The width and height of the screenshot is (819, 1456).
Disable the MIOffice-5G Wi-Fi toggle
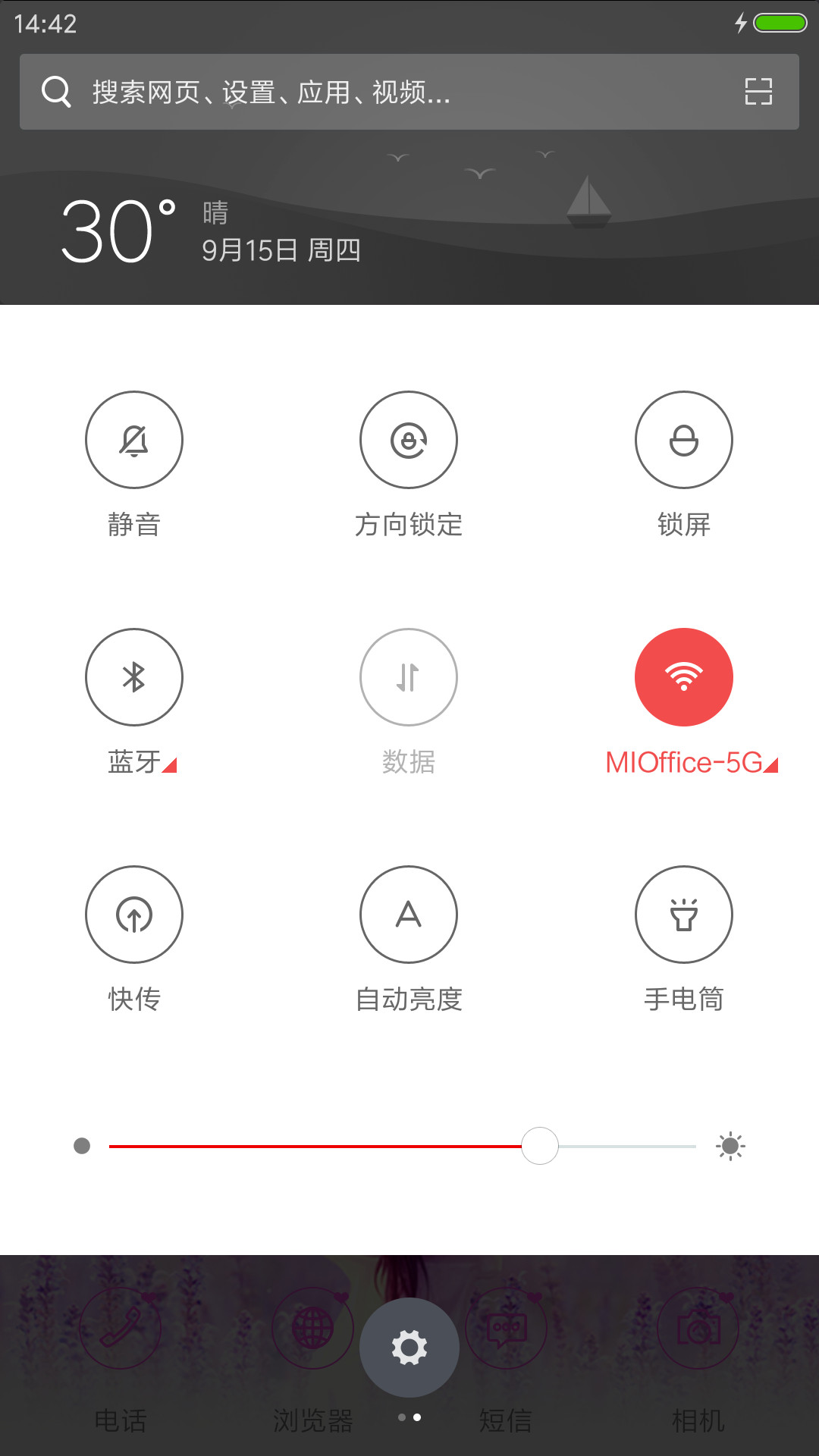684,677
